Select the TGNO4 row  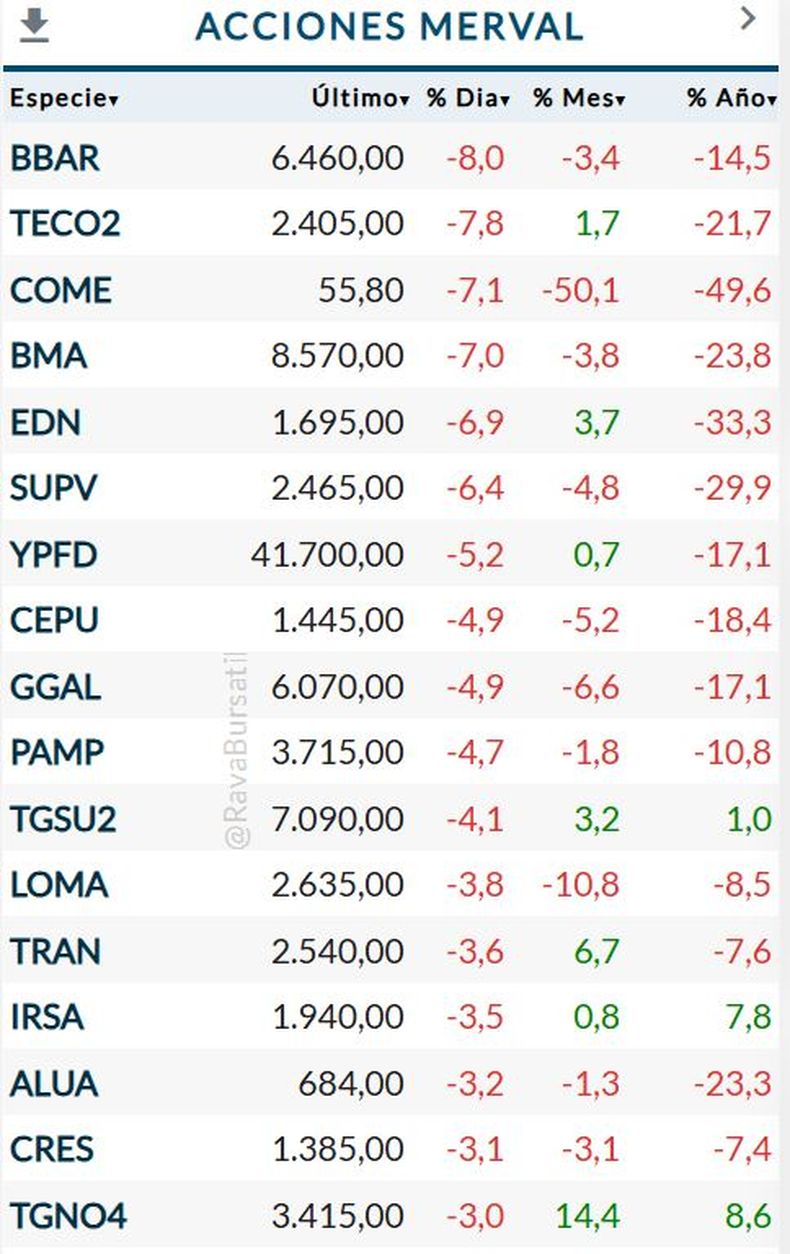(69, 1217)
